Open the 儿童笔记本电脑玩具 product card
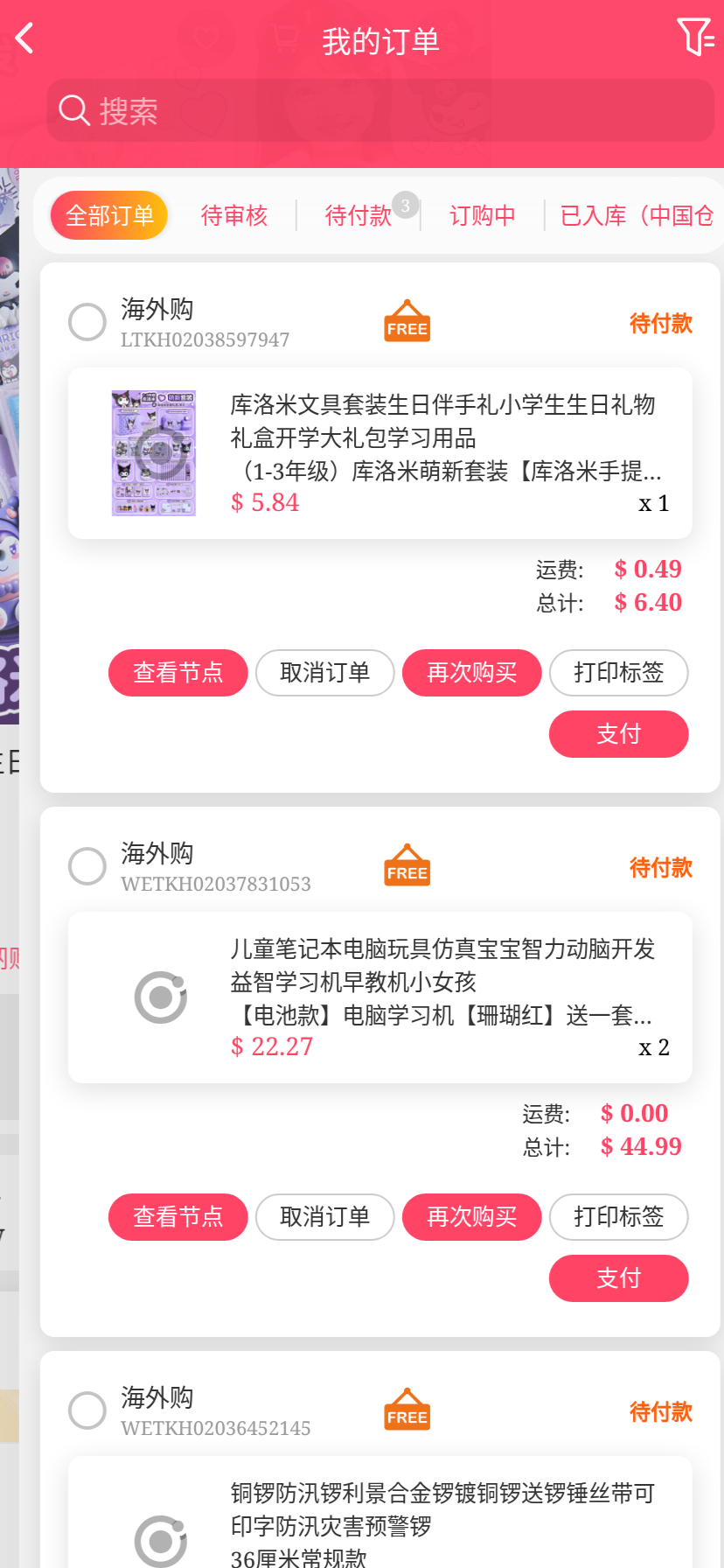Screen dimensions: 724x1568 (380, 997)
